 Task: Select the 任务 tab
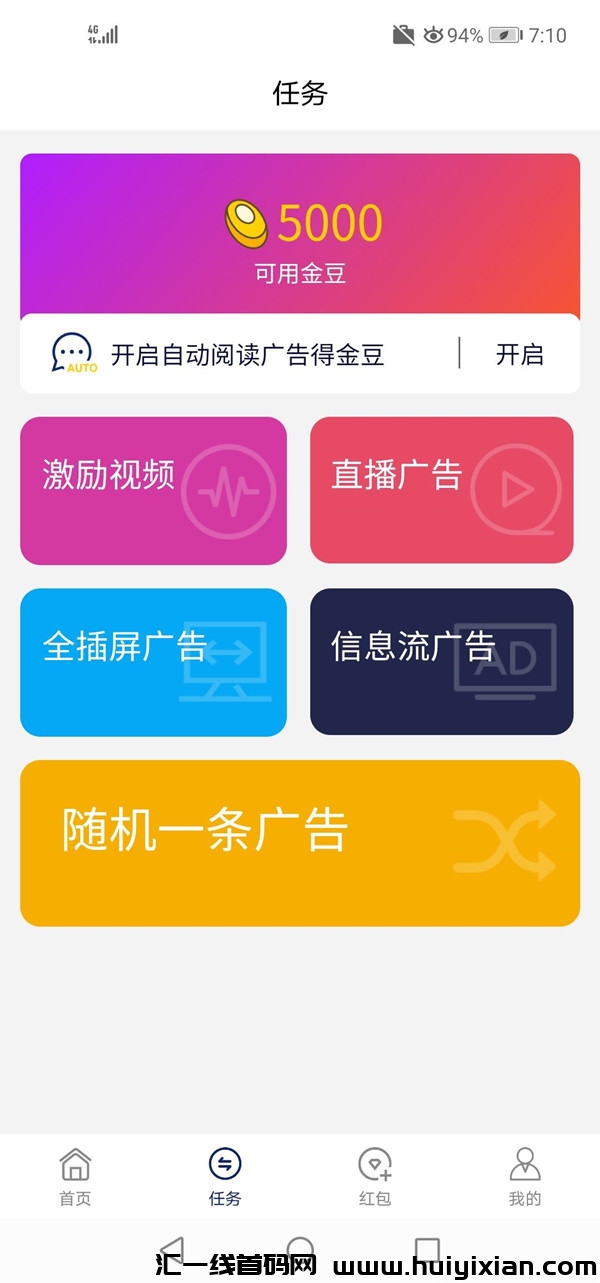[x=225, y=1177]
